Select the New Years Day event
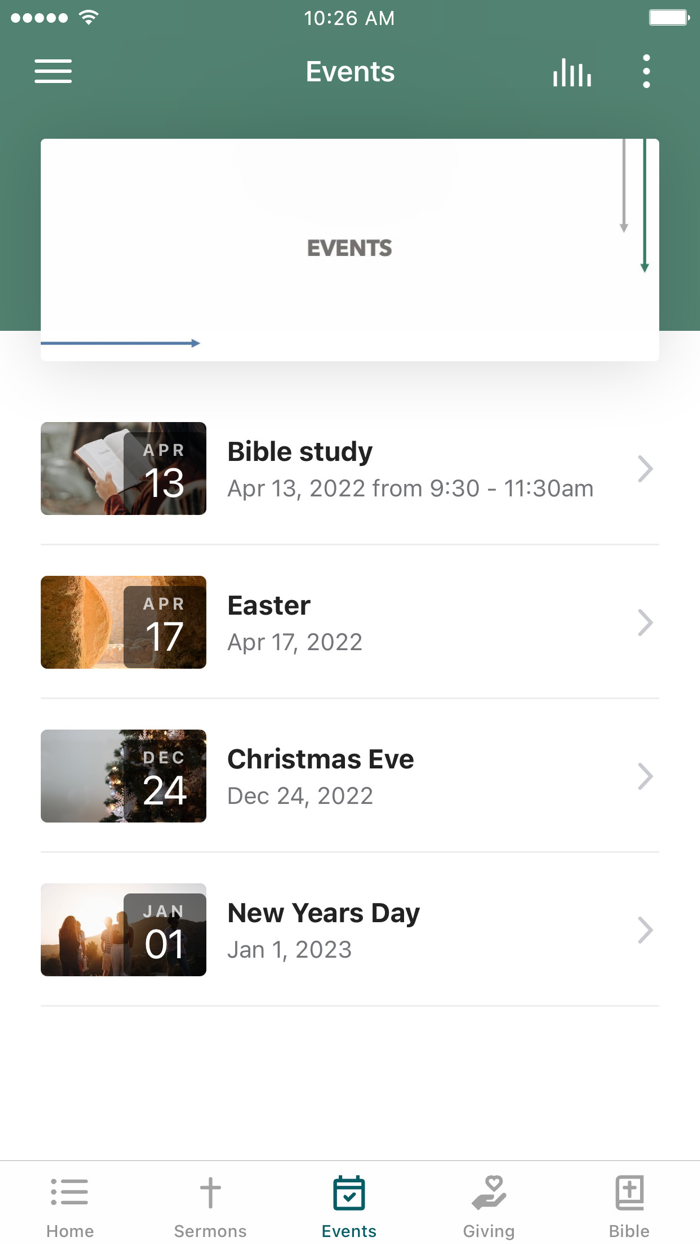This screenshot has height=1244, width=700. click(349, 931)
